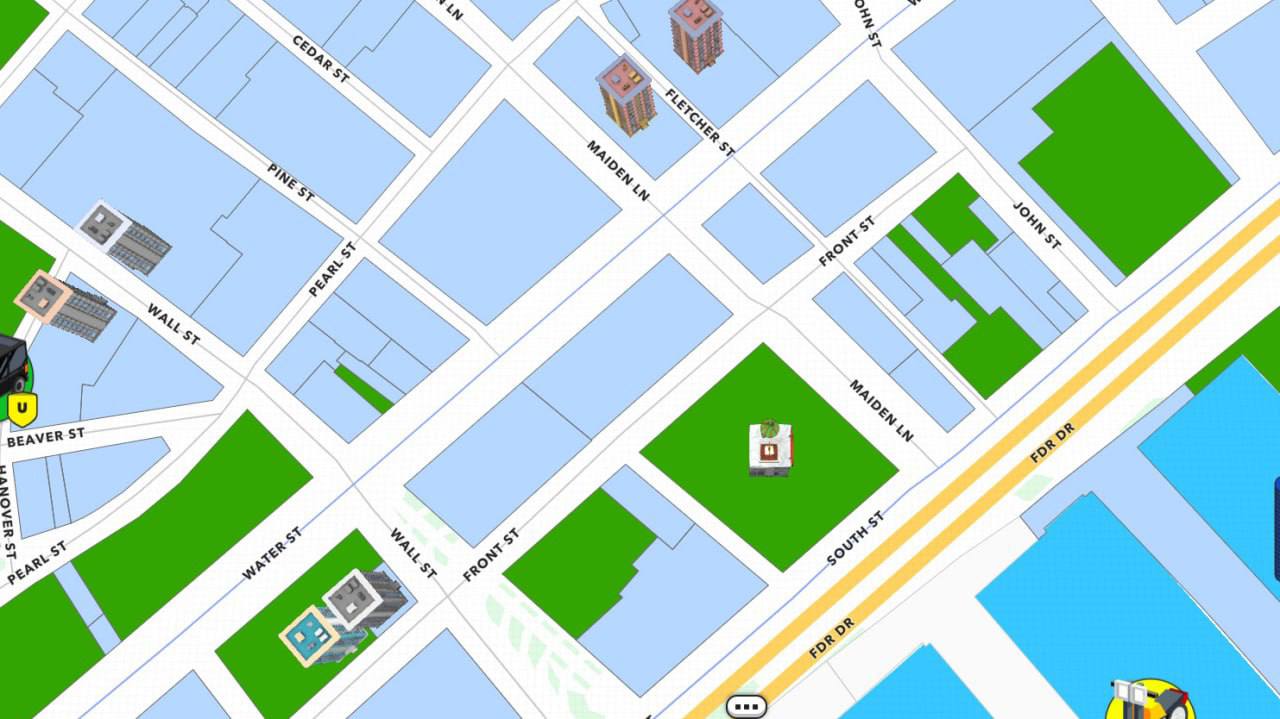Image resolution: width=1280 pixels, height=719 pixels.
Task: Select the red tower near Fletcher St
Action: tap(697, 33)
